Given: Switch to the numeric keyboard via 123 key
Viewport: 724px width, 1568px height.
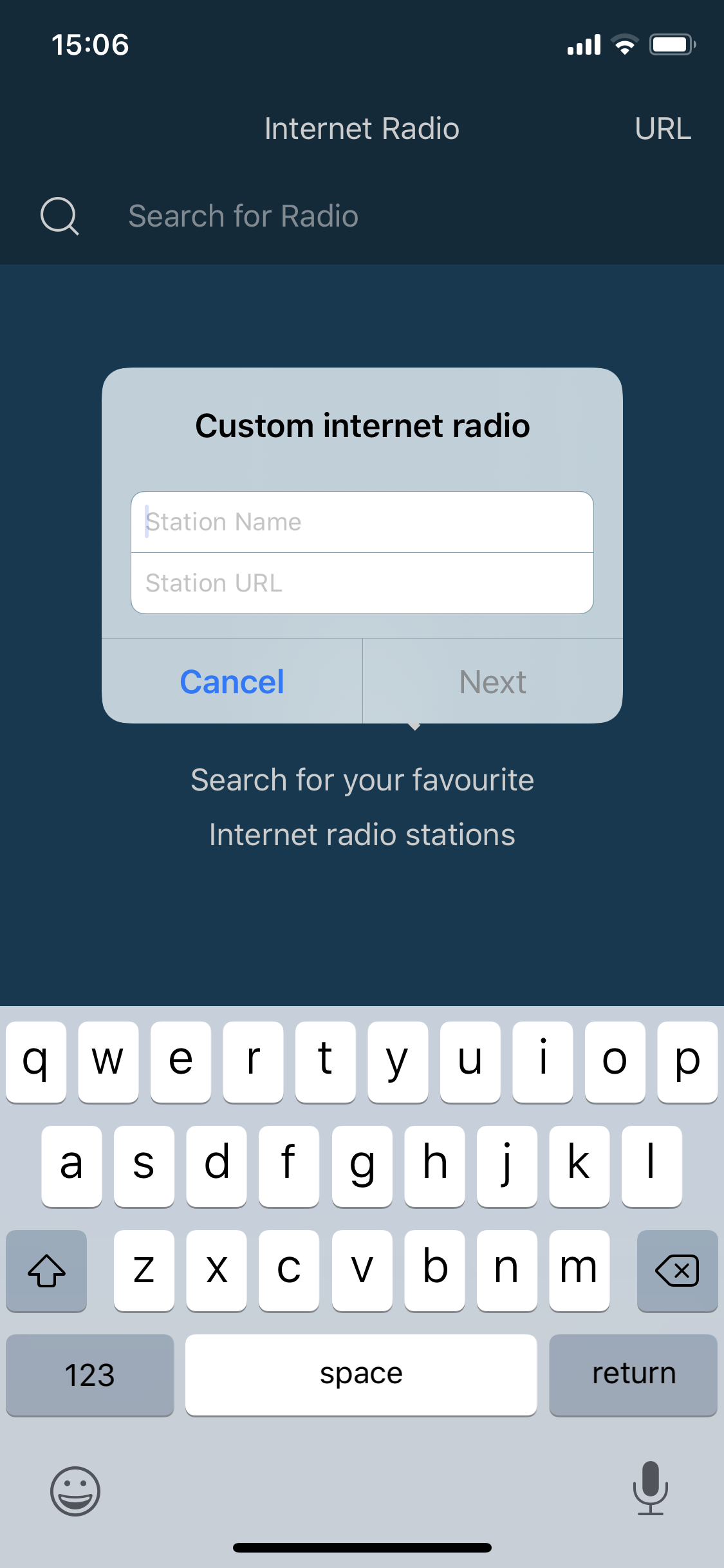Looking at the screenshot, I should pyautogui.click(x=89, y=1375).
